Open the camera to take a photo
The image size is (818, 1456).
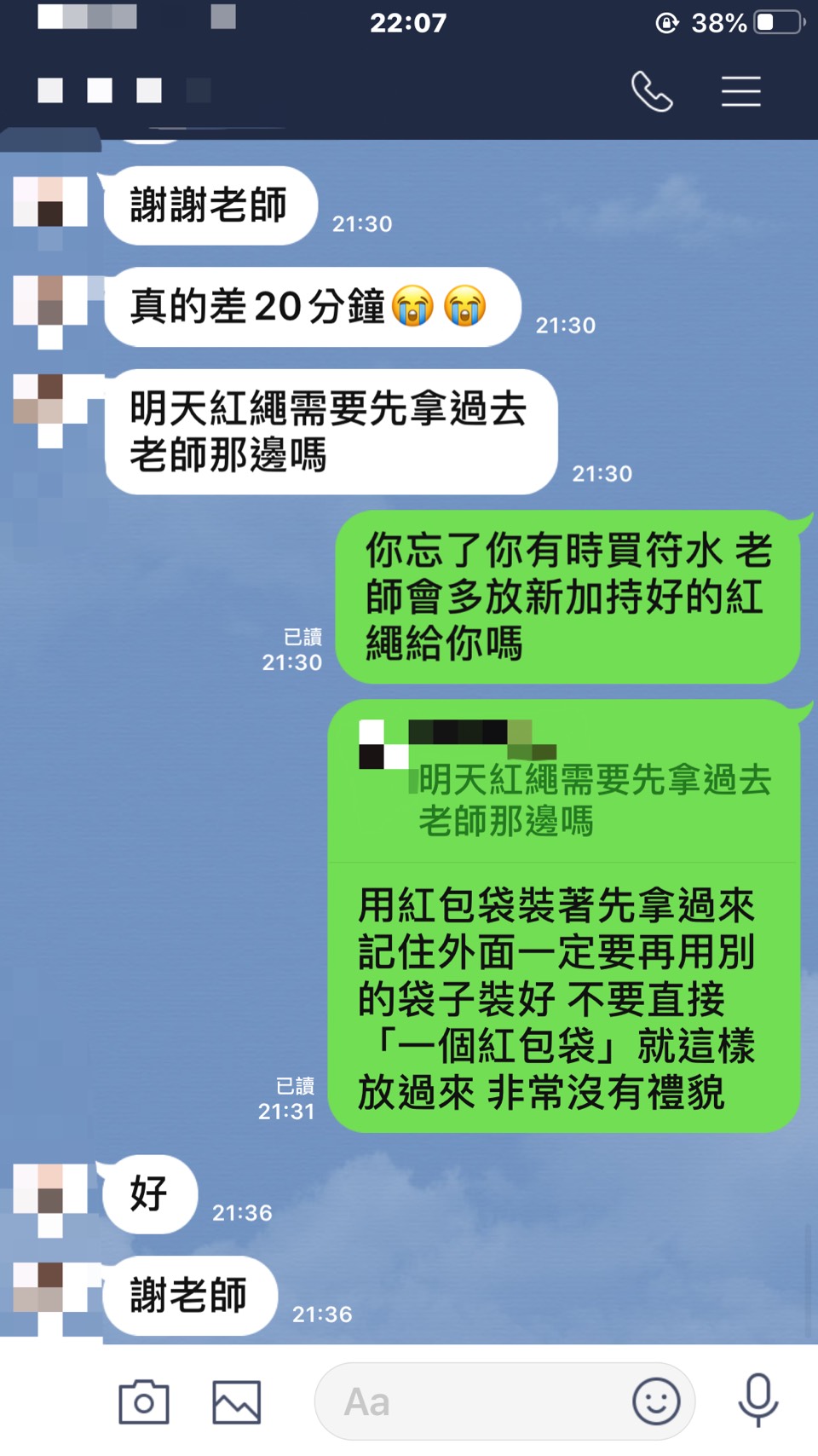pyautogui.click(x=143, y=1401)
